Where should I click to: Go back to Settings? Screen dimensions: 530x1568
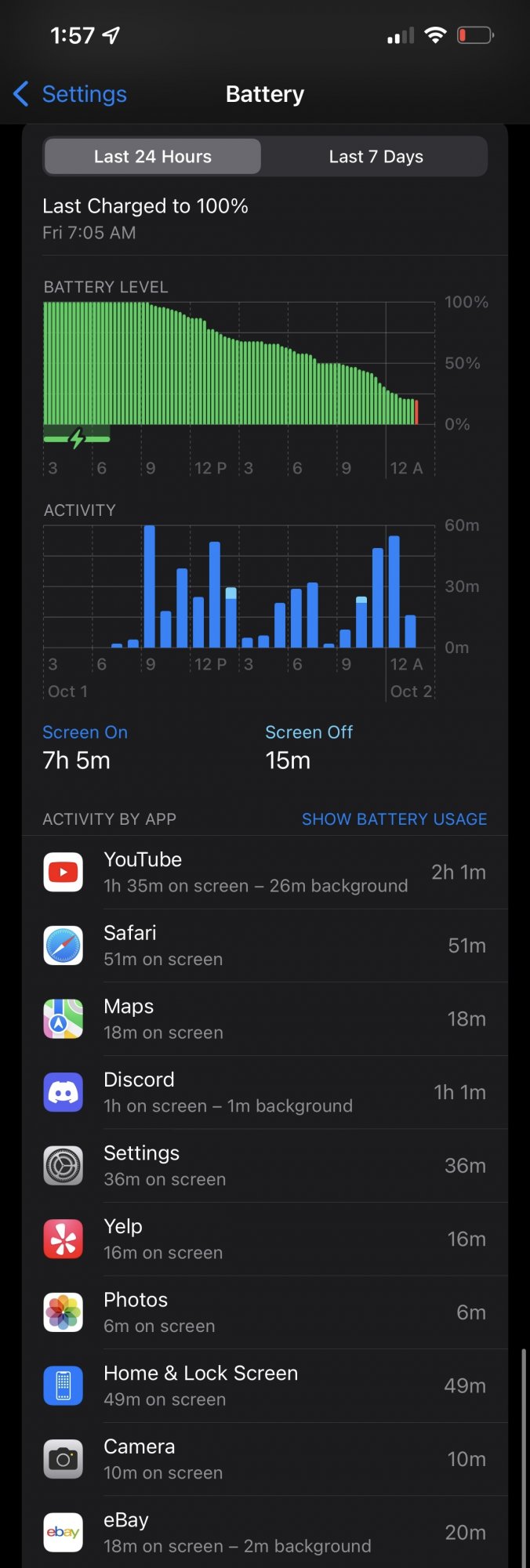tap(70, 94)
